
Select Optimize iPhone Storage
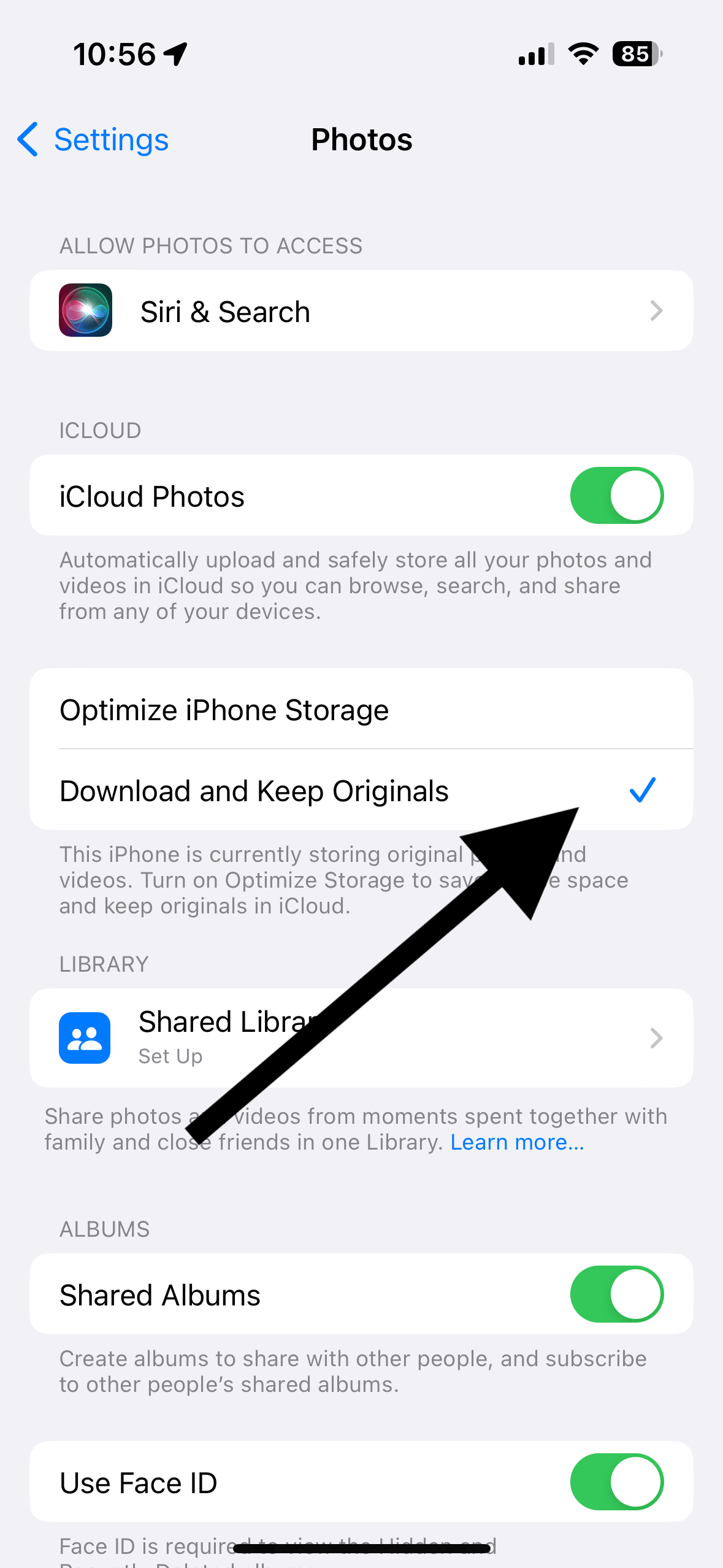click(361, 709)
